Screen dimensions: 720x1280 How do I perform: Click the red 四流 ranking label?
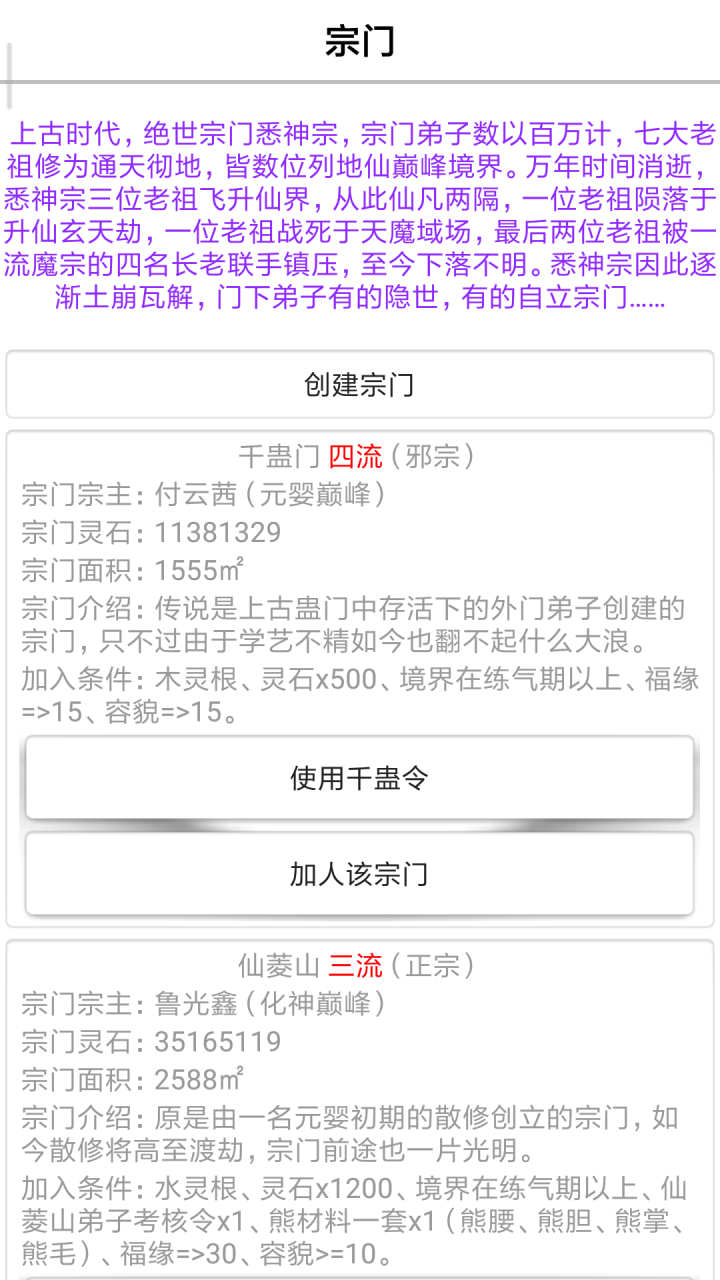tap(357, 455)
